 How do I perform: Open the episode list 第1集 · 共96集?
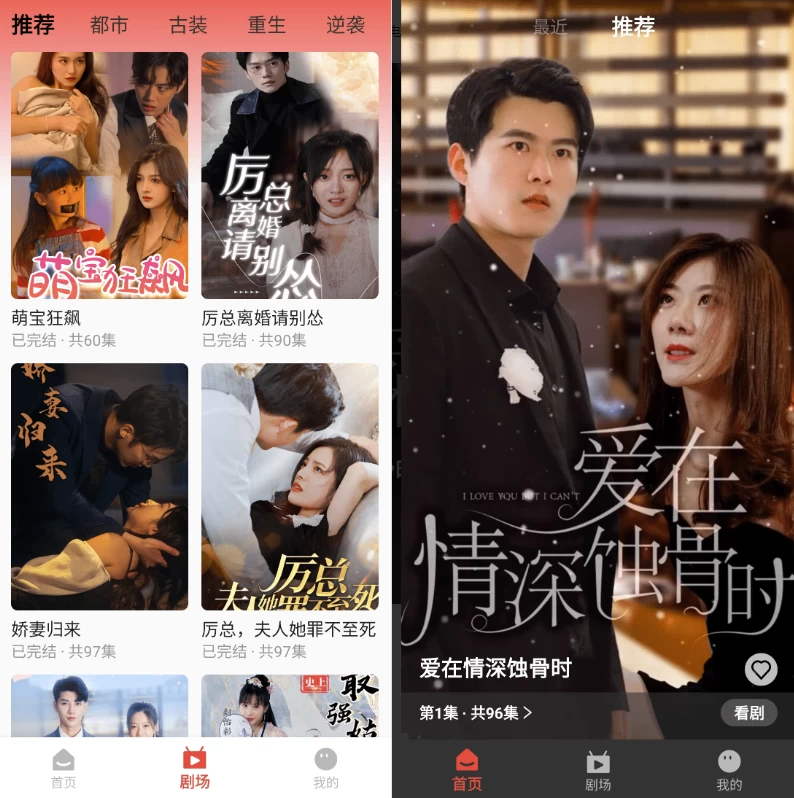point(476,713)
